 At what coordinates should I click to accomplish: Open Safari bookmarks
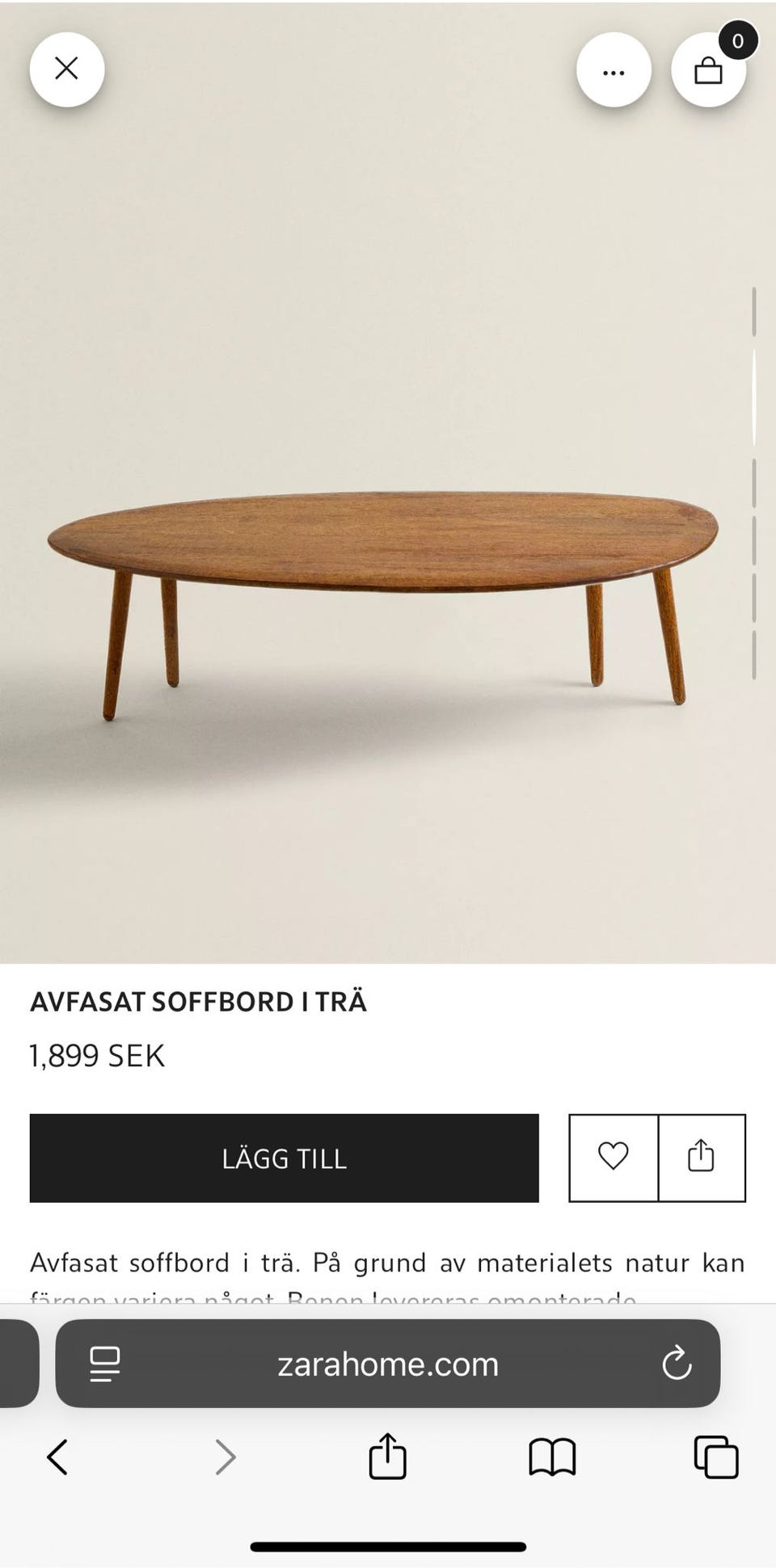(552, 1457)
